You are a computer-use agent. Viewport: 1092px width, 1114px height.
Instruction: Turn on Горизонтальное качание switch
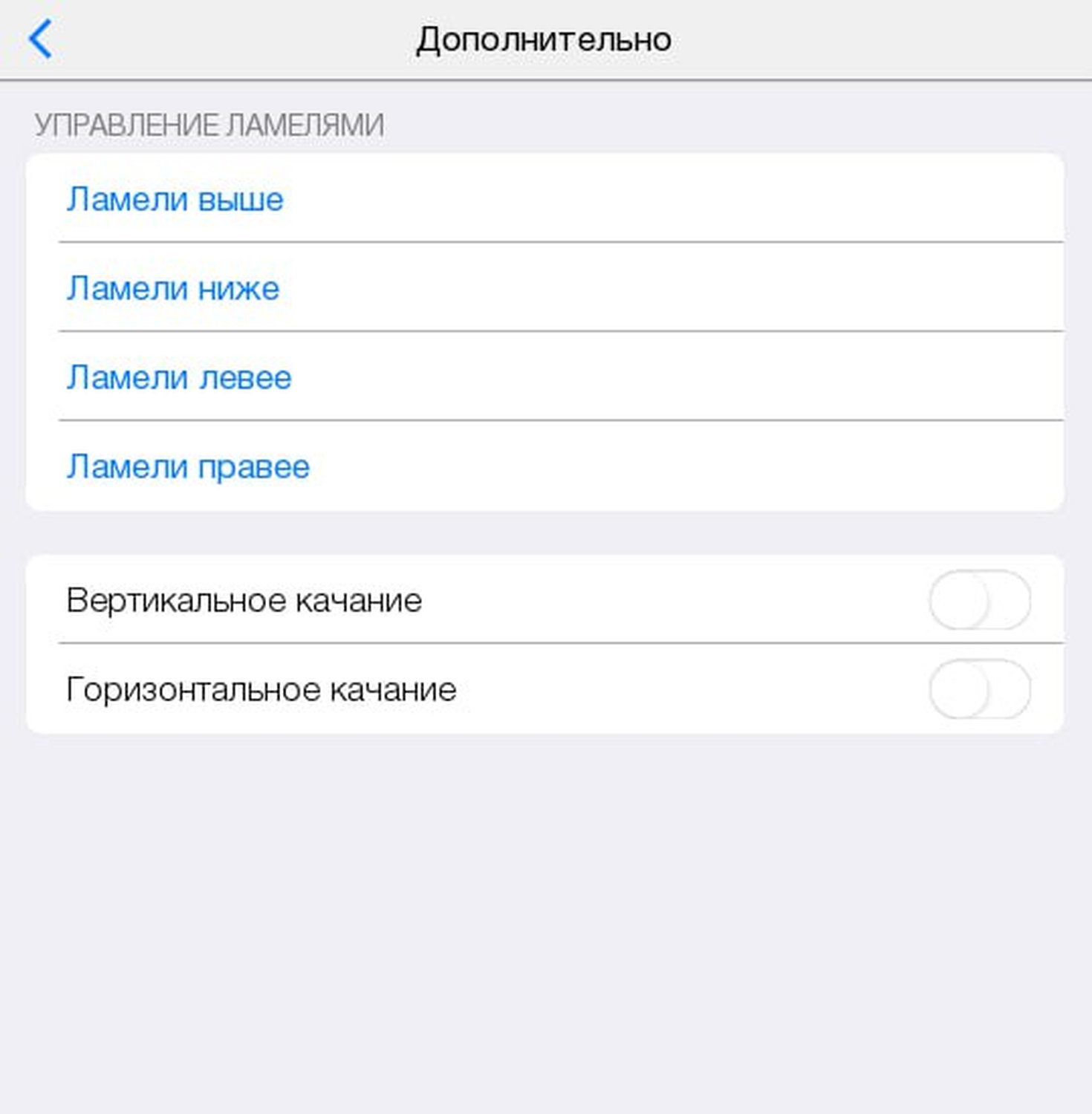[x=979, y=689]
